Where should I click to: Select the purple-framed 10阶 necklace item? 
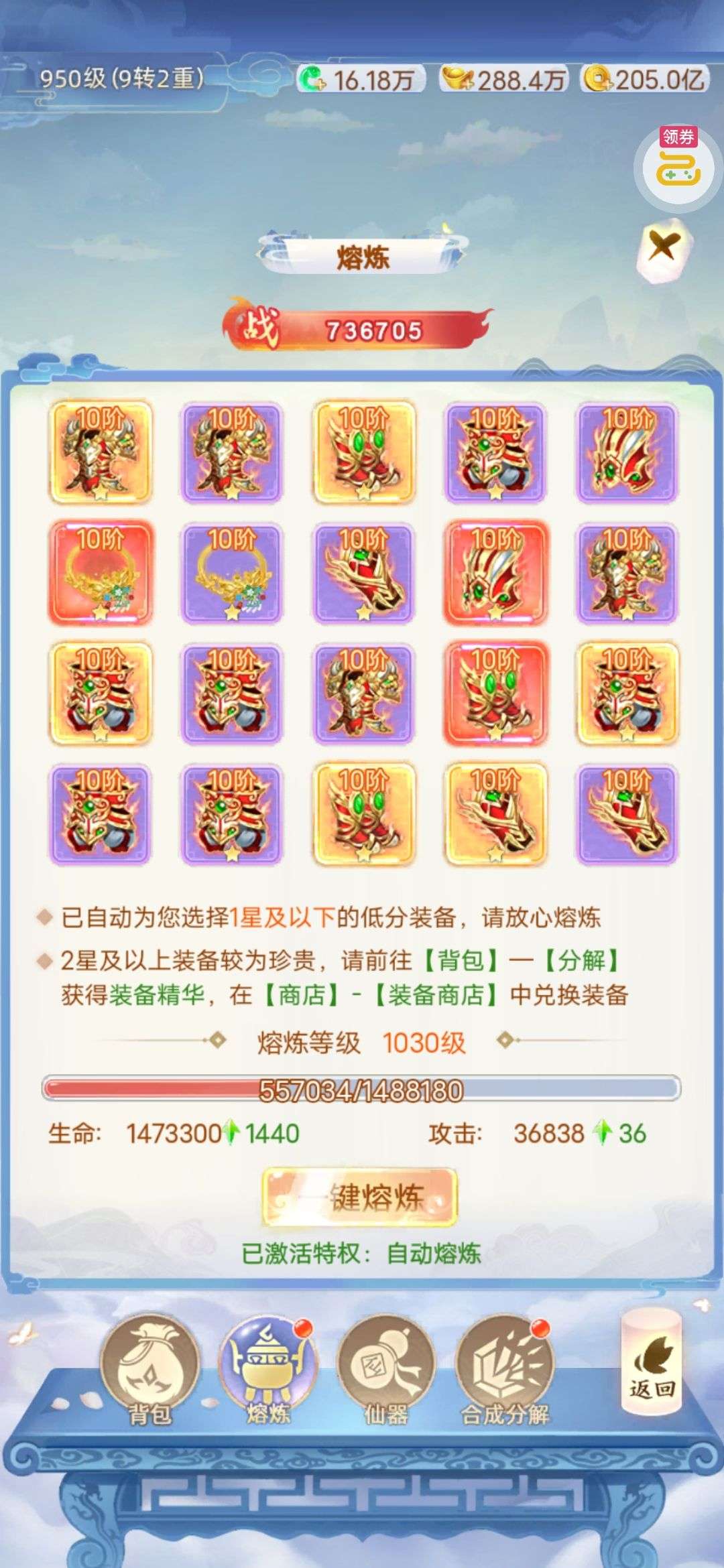(231, 574)
